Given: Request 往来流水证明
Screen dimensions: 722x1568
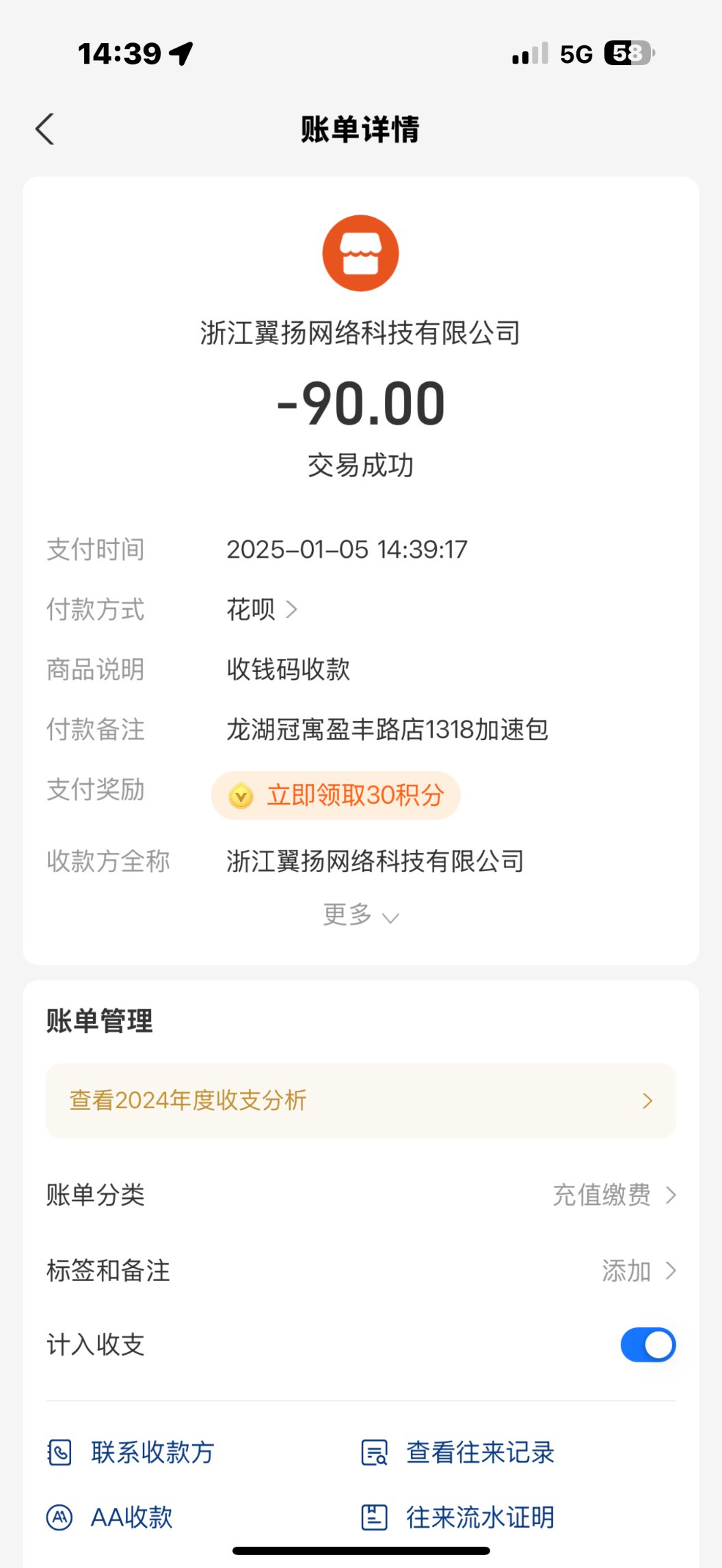Looking at the screenshot, I should coord(458,1517).
